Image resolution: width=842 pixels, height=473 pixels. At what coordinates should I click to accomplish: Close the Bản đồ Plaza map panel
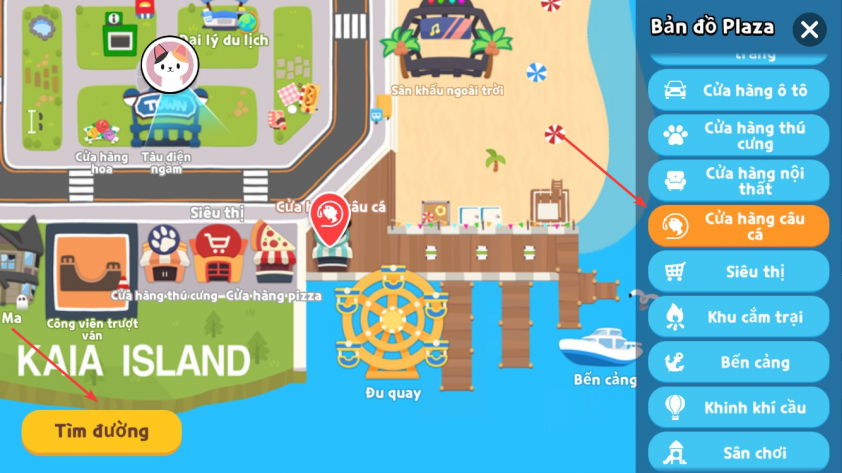[x=809, y=30]
